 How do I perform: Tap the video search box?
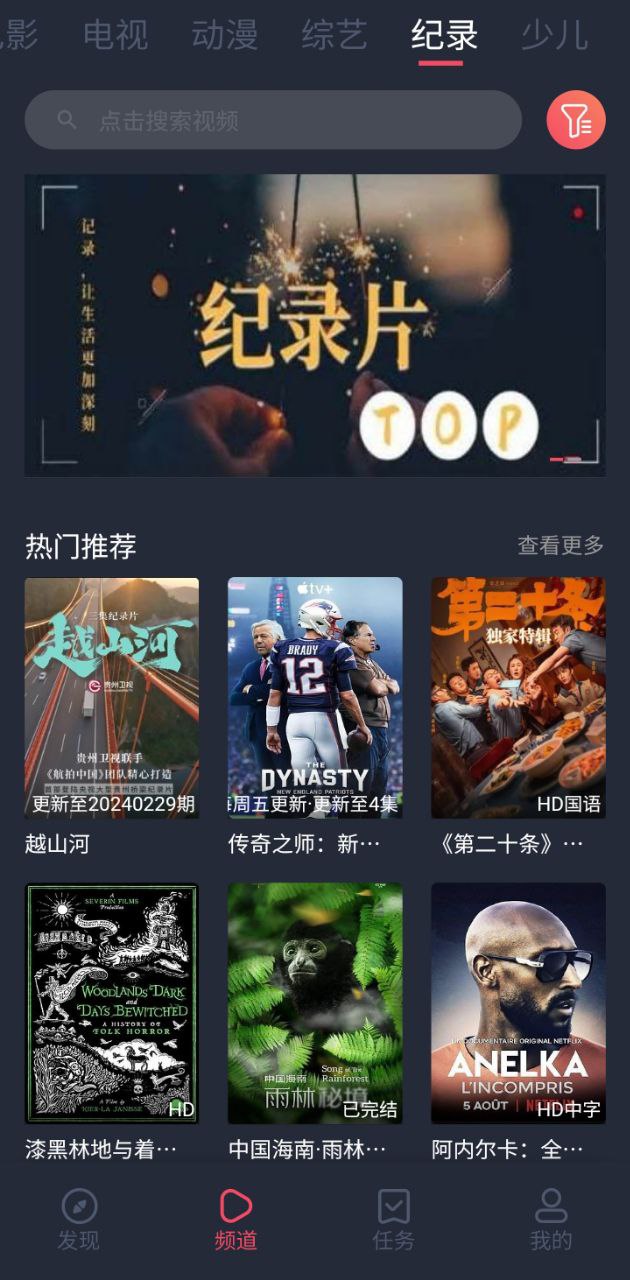[x=273, y=120]
